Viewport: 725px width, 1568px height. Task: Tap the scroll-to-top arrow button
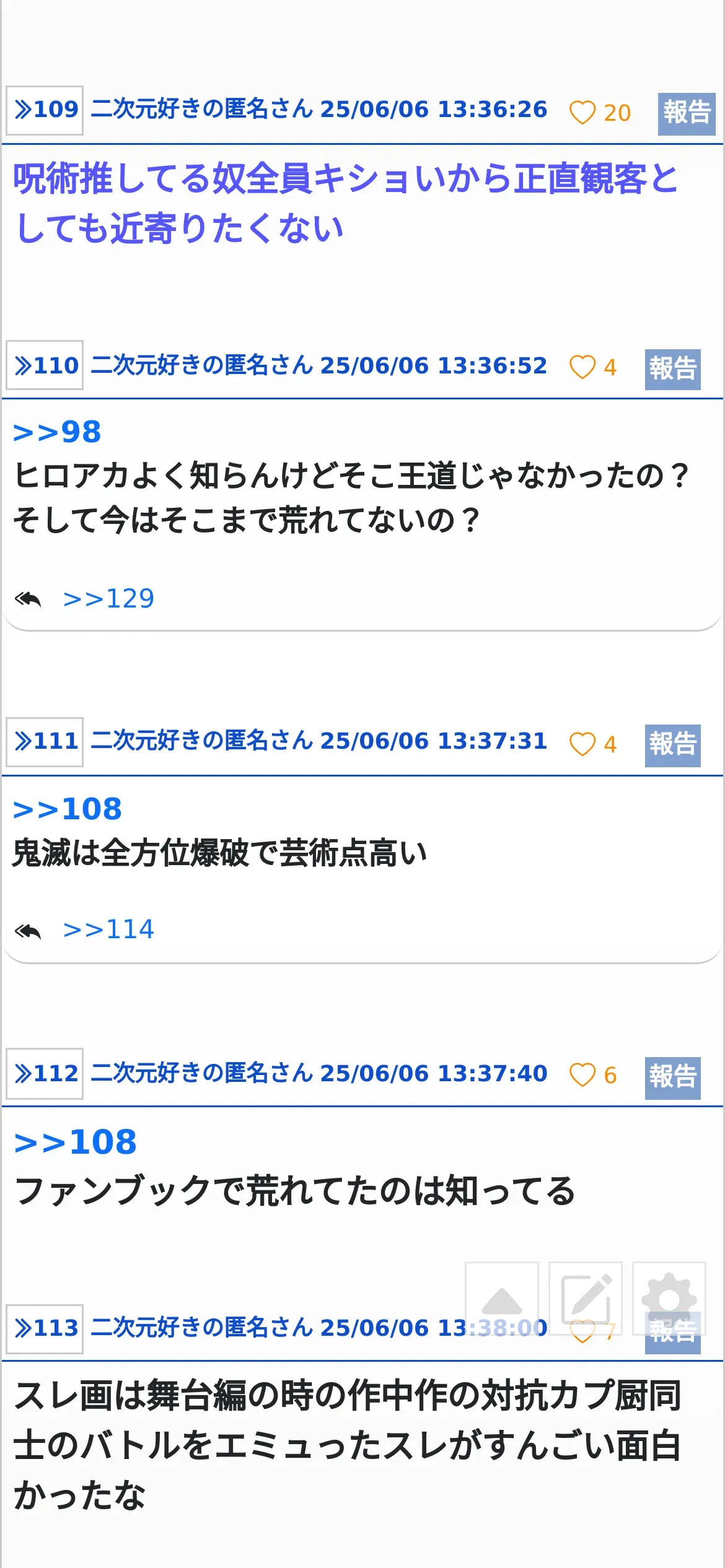[502, 1298]
